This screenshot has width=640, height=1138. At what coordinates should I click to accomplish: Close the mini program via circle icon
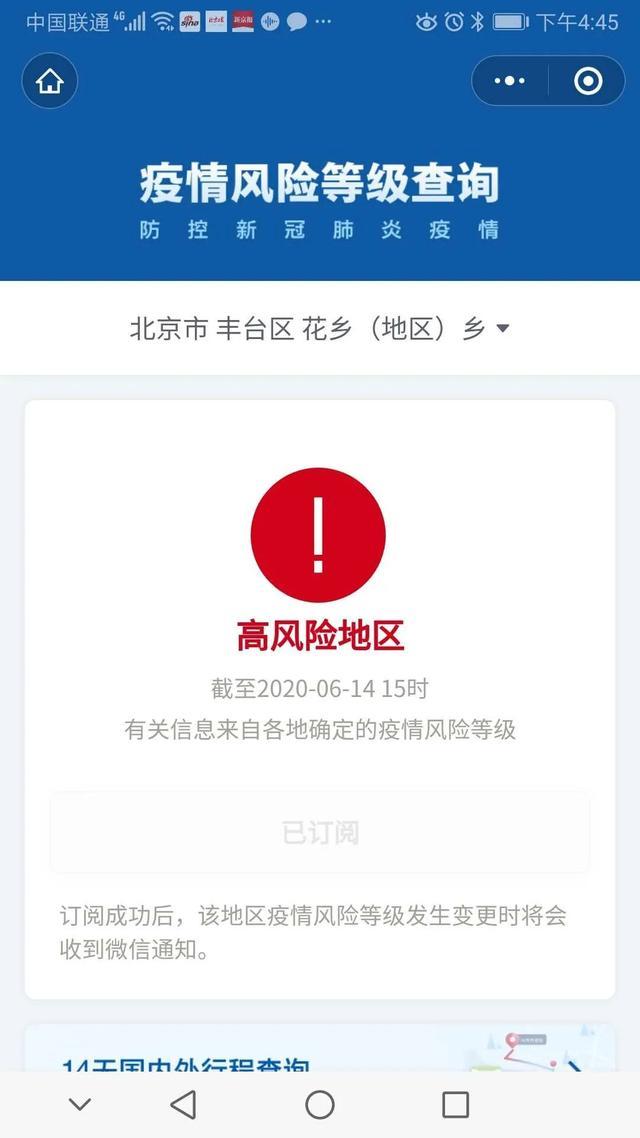pyautogui.click(x=588, y=81)
